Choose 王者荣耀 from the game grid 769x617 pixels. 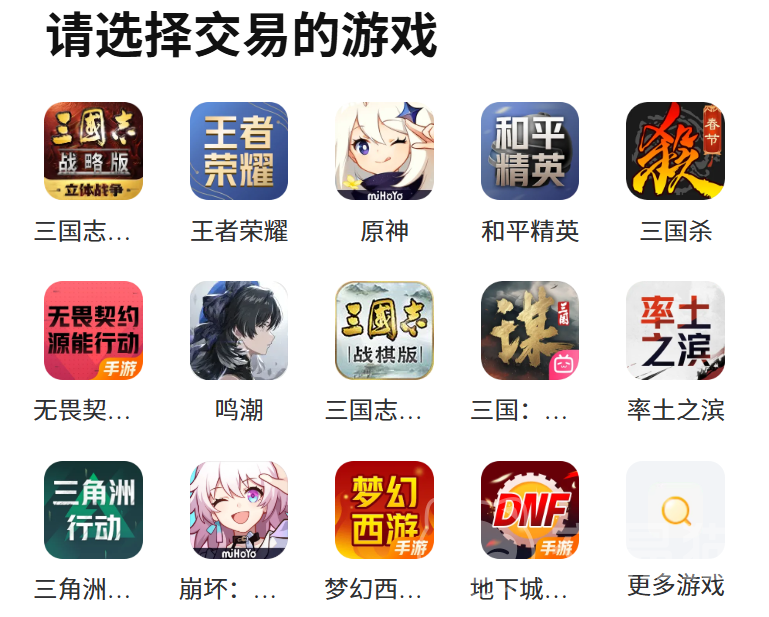point(239,151)
